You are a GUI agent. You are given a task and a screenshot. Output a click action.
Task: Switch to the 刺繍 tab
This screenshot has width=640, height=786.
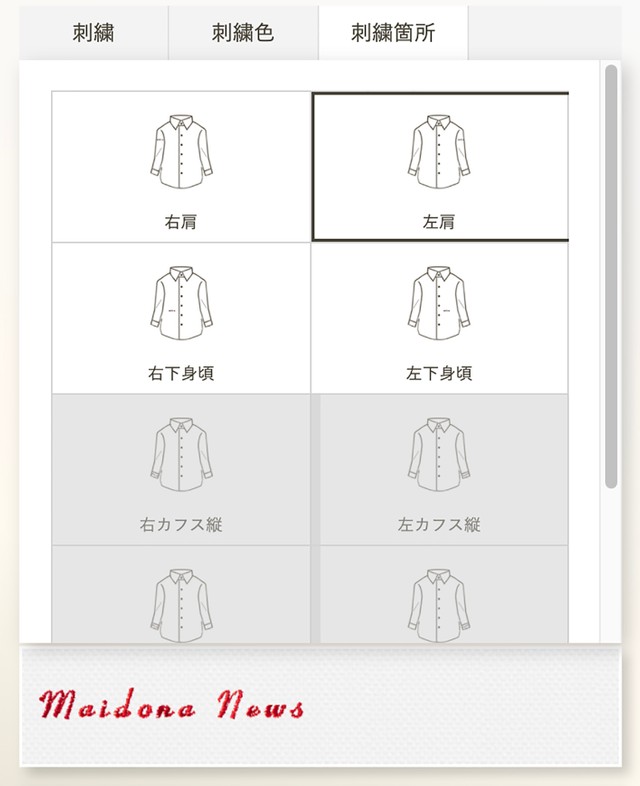(x=93, y=32)
